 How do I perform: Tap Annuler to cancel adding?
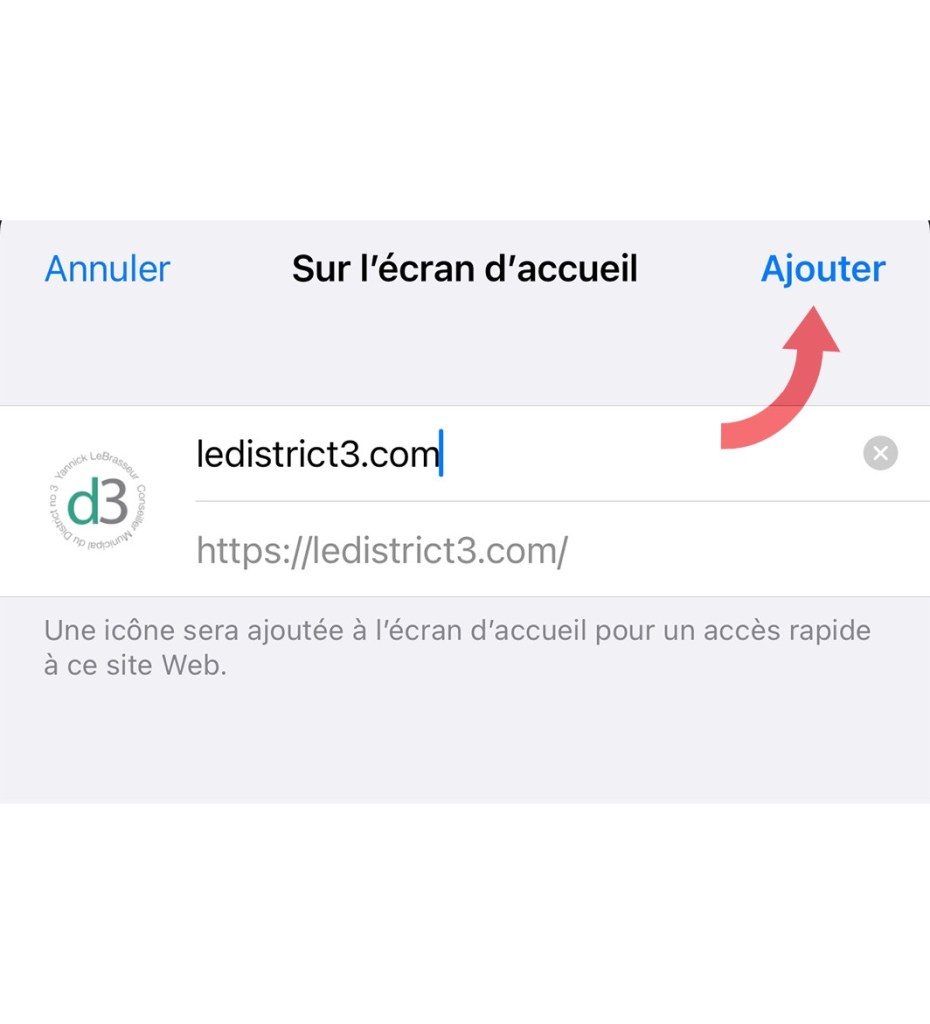pyautogui.click(x=108, y=269)
